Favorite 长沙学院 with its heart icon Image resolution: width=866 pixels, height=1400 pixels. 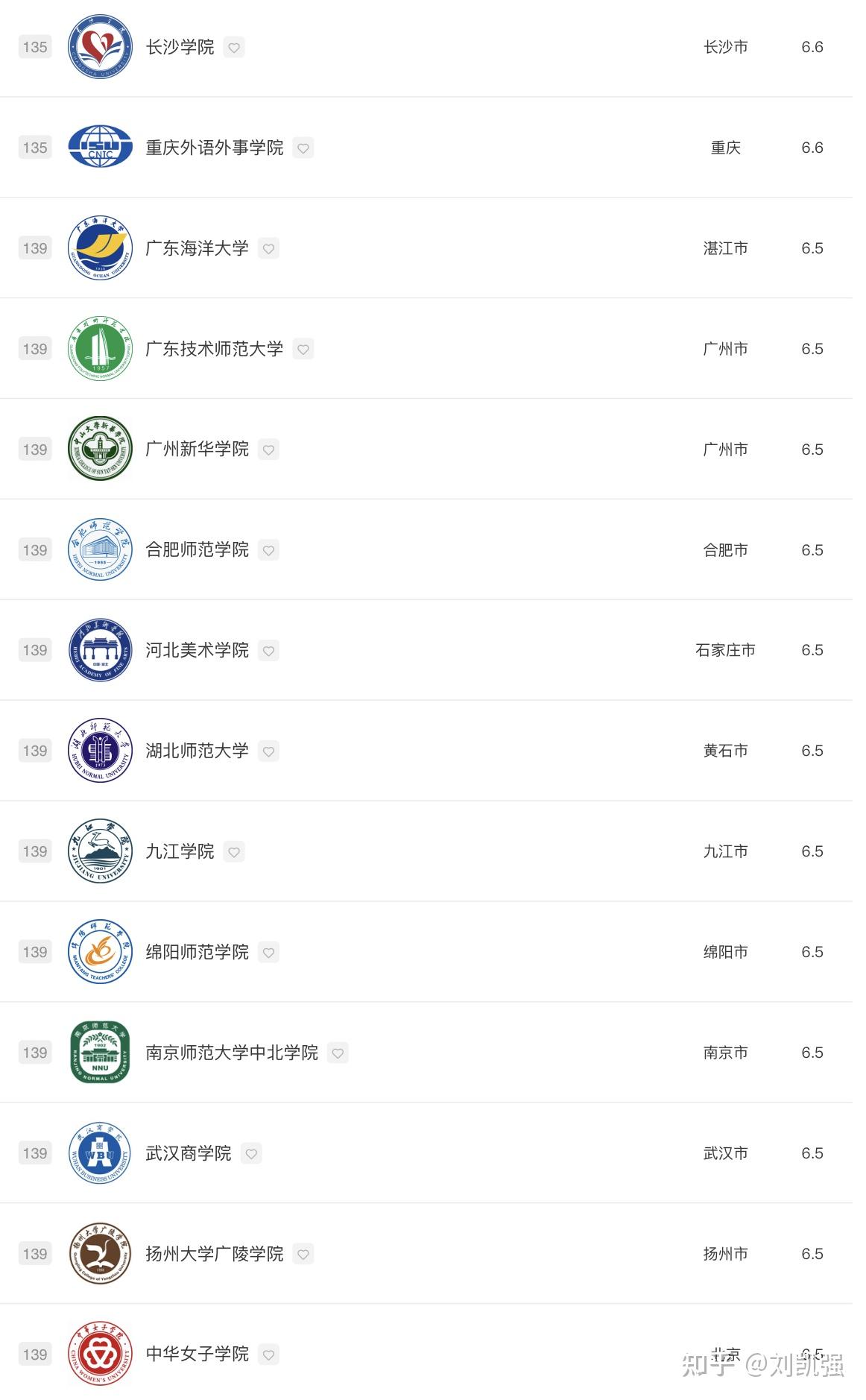(x=234, y=48)
